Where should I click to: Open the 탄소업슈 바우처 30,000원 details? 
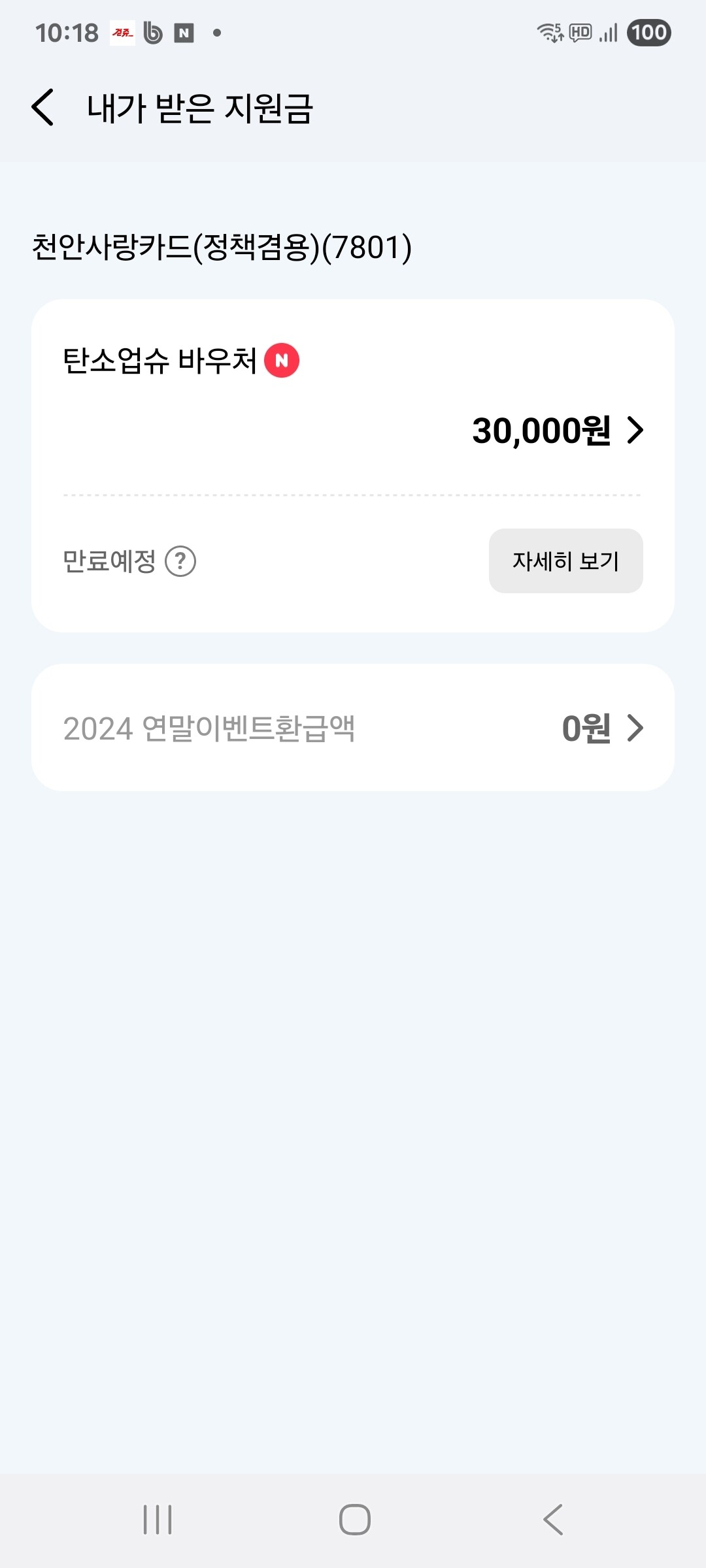(x=558, y=431)
